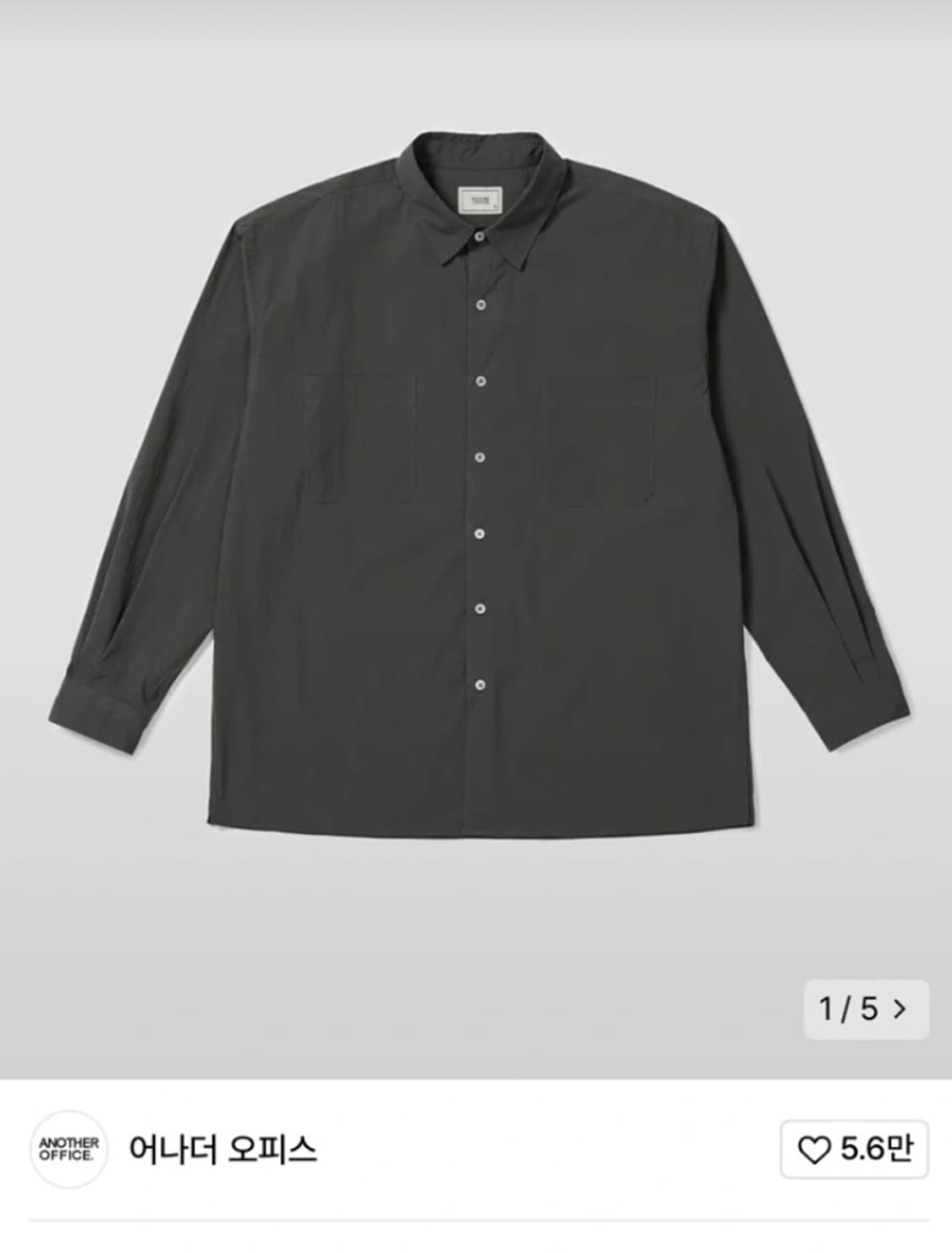
Task: Open the Another Office brand logo
Action: (x=69, y=1149)
